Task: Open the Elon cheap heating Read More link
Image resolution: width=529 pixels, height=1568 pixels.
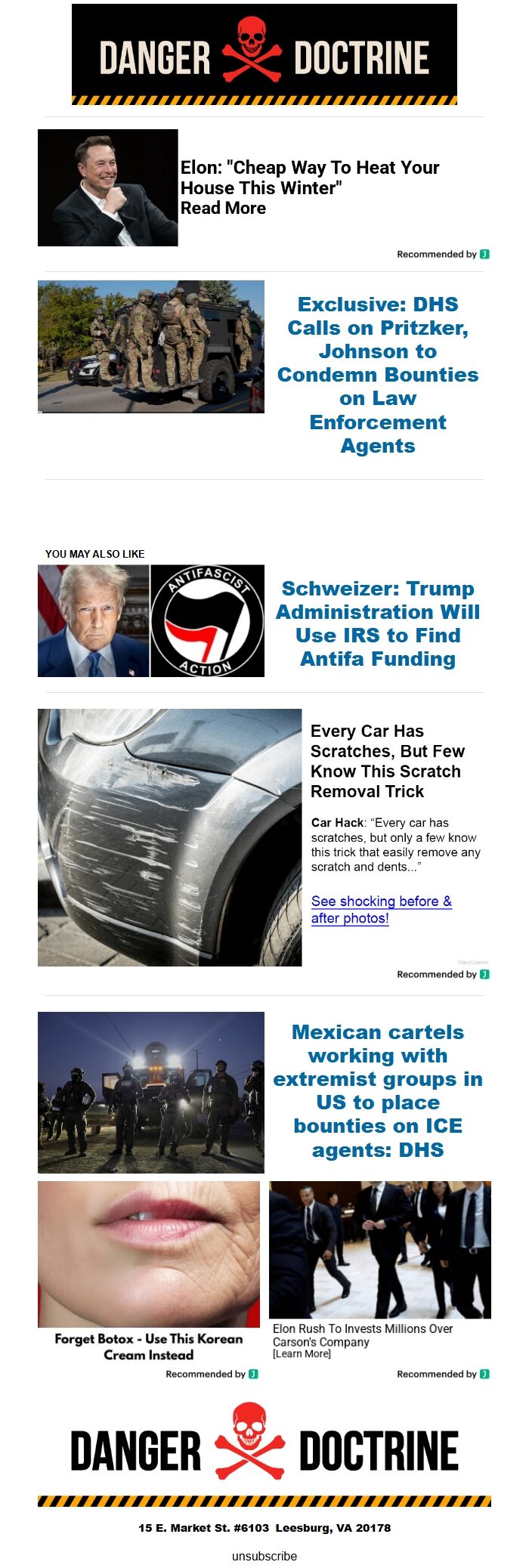Action: (x=223, y=209)
